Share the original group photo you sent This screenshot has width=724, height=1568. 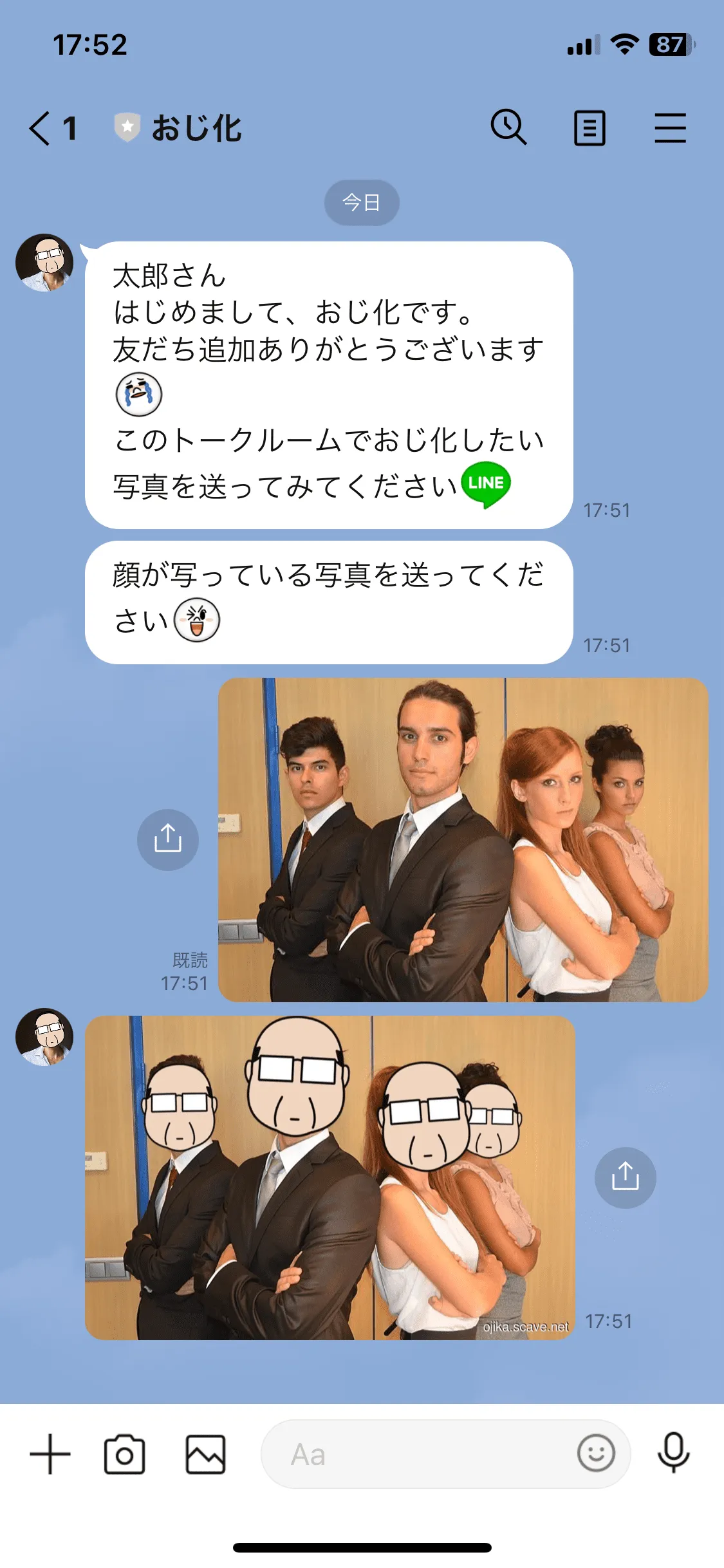168,839
